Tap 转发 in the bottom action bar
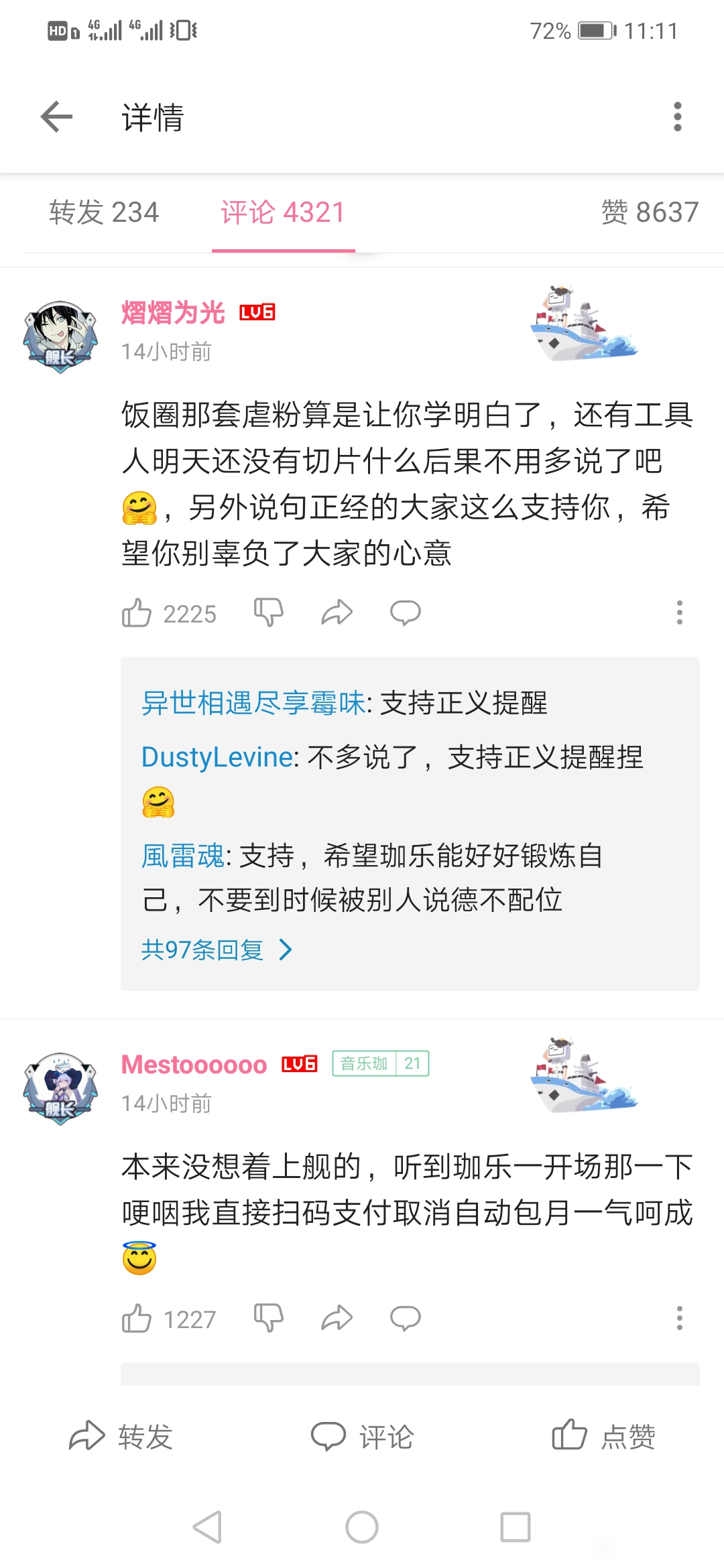Screen dimensions: 724x1568 coord(121,1436)
